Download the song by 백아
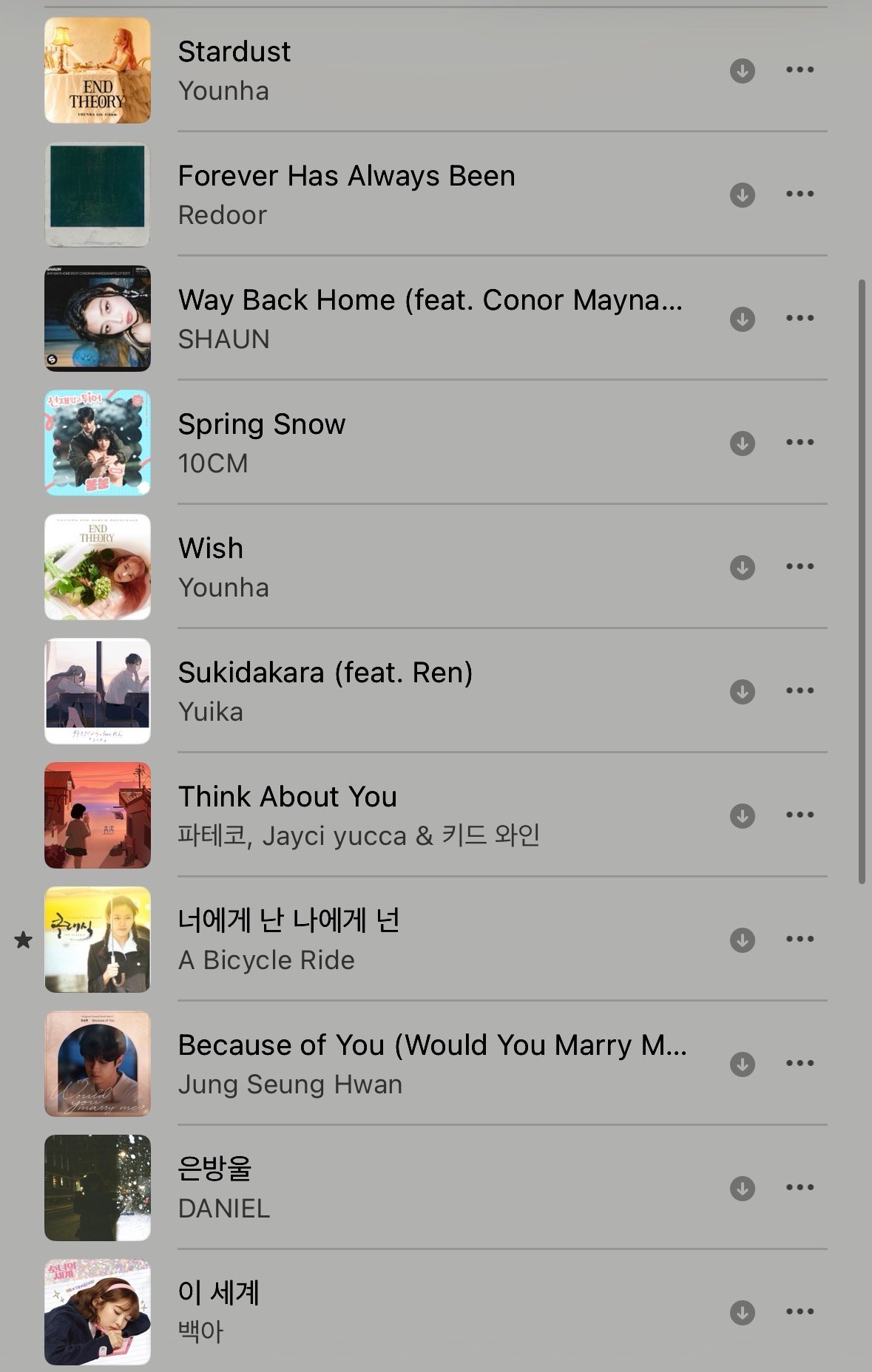The image size is (872, 1372). pyautogui.click(x=742, y=1313)
